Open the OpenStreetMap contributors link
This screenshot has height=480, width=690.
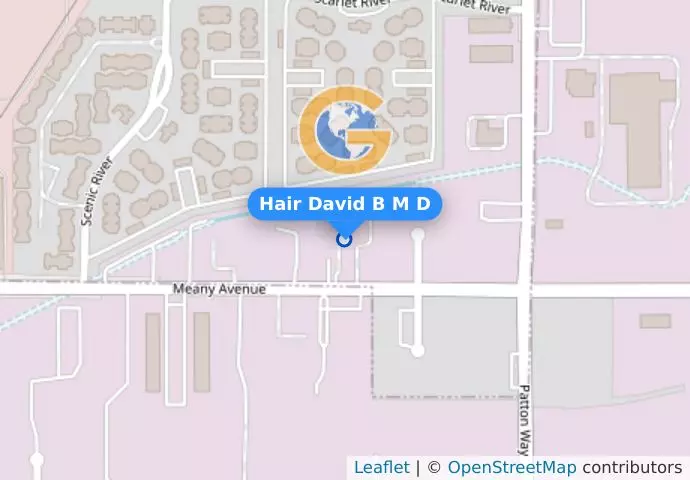511,467
